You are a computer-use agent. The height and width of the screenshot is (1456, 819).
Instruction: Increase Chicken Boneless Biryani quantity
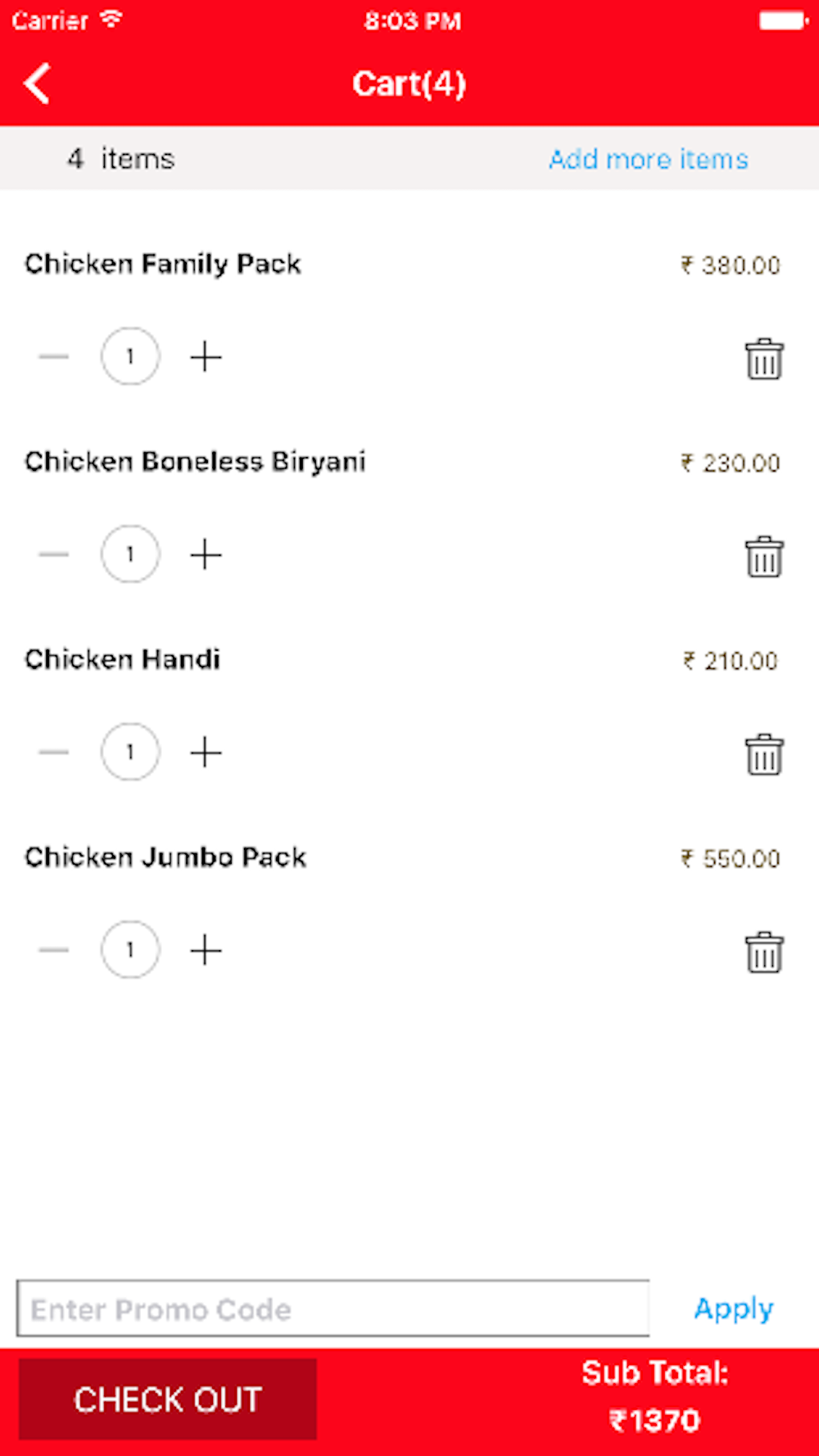pyautogui.click(x=206, y=554)
